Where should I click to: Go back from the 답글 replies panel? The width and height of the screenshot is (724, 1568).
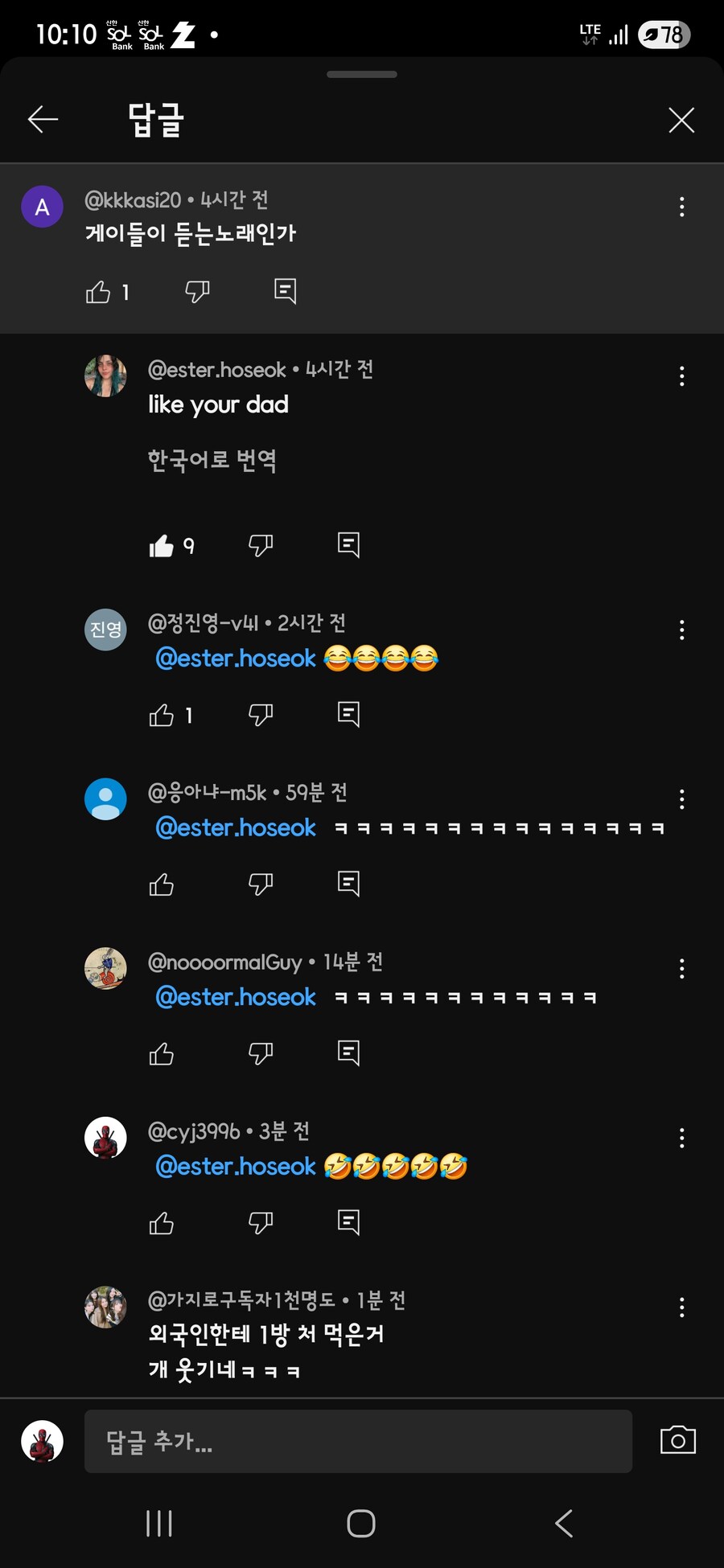tap(43, 120)
